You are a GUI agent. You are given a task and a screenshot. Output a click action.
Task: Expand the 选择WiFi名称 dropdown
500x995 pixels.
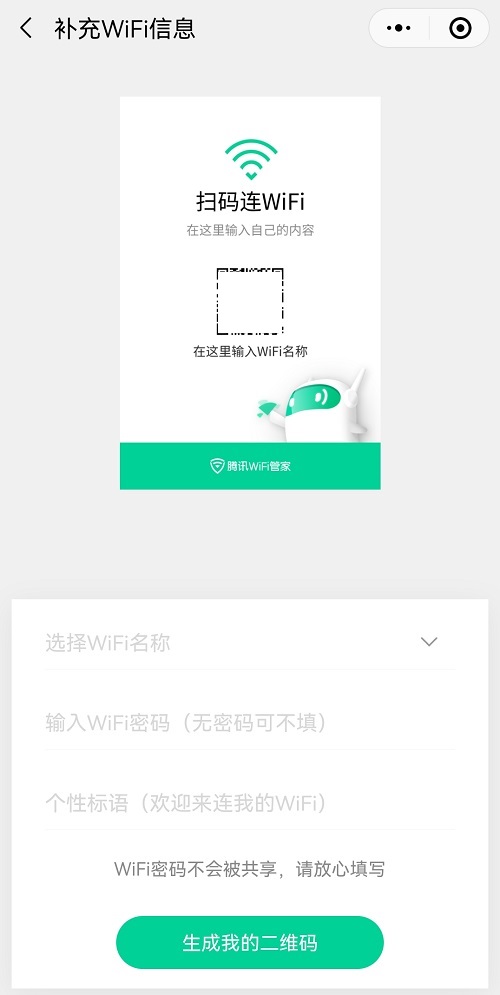click(250, 642)
